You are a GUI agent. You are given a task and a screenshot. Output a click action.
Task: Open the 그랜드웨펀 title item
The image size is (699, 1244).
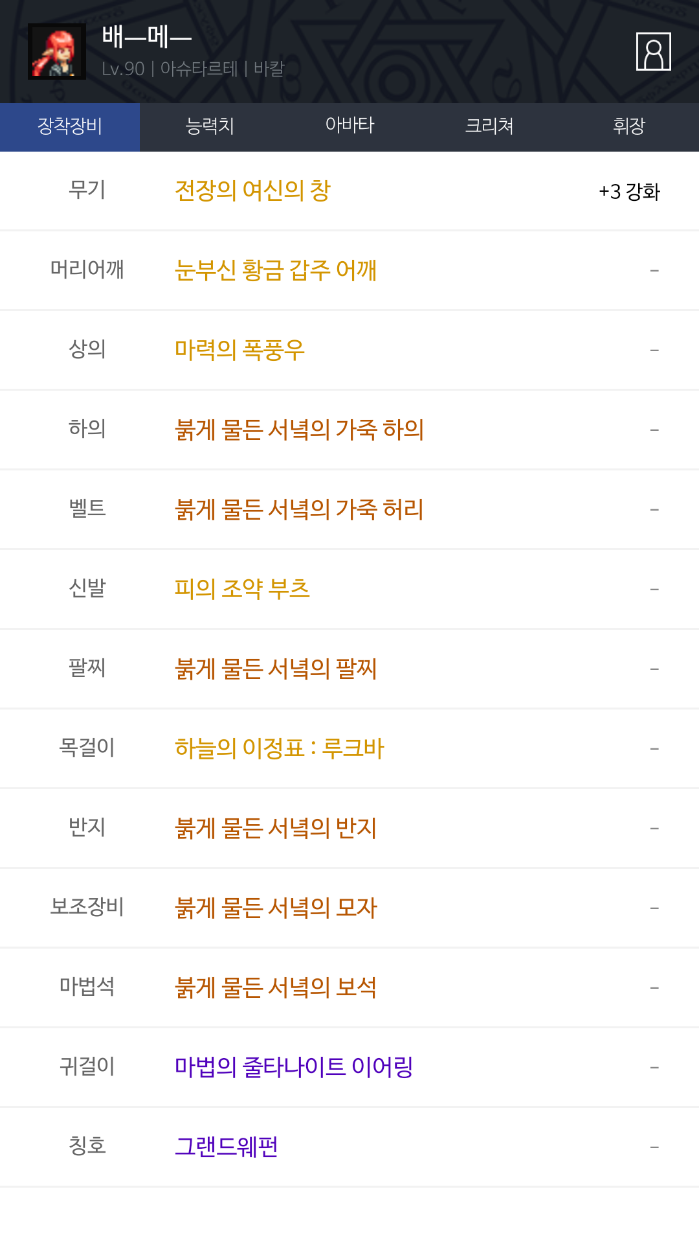tap(226, 1147)
